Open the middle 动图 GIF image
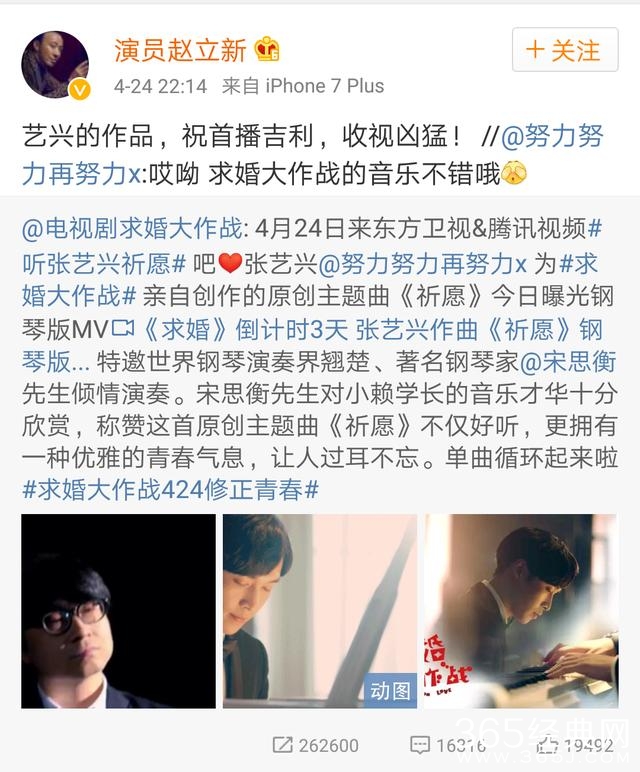This screenshot has width=640, height=772. tap(319, 611)
